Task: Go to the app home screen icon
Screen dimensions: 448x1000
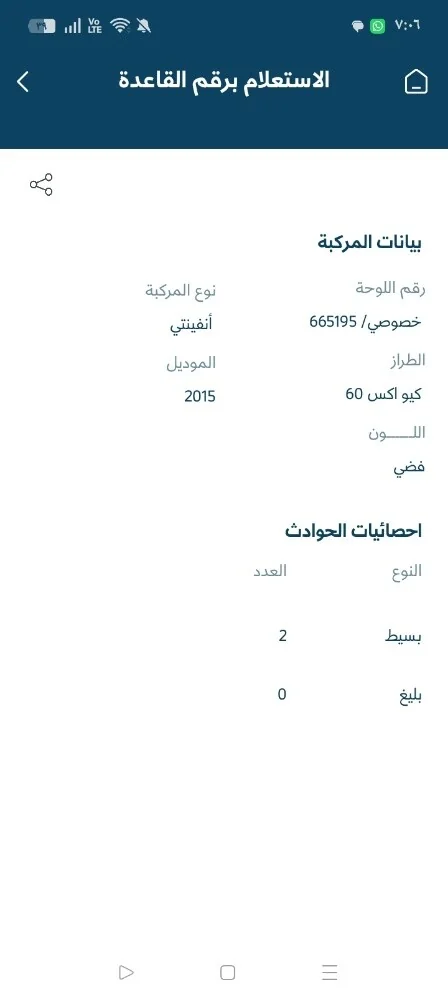Action: [x=416, y=82]
